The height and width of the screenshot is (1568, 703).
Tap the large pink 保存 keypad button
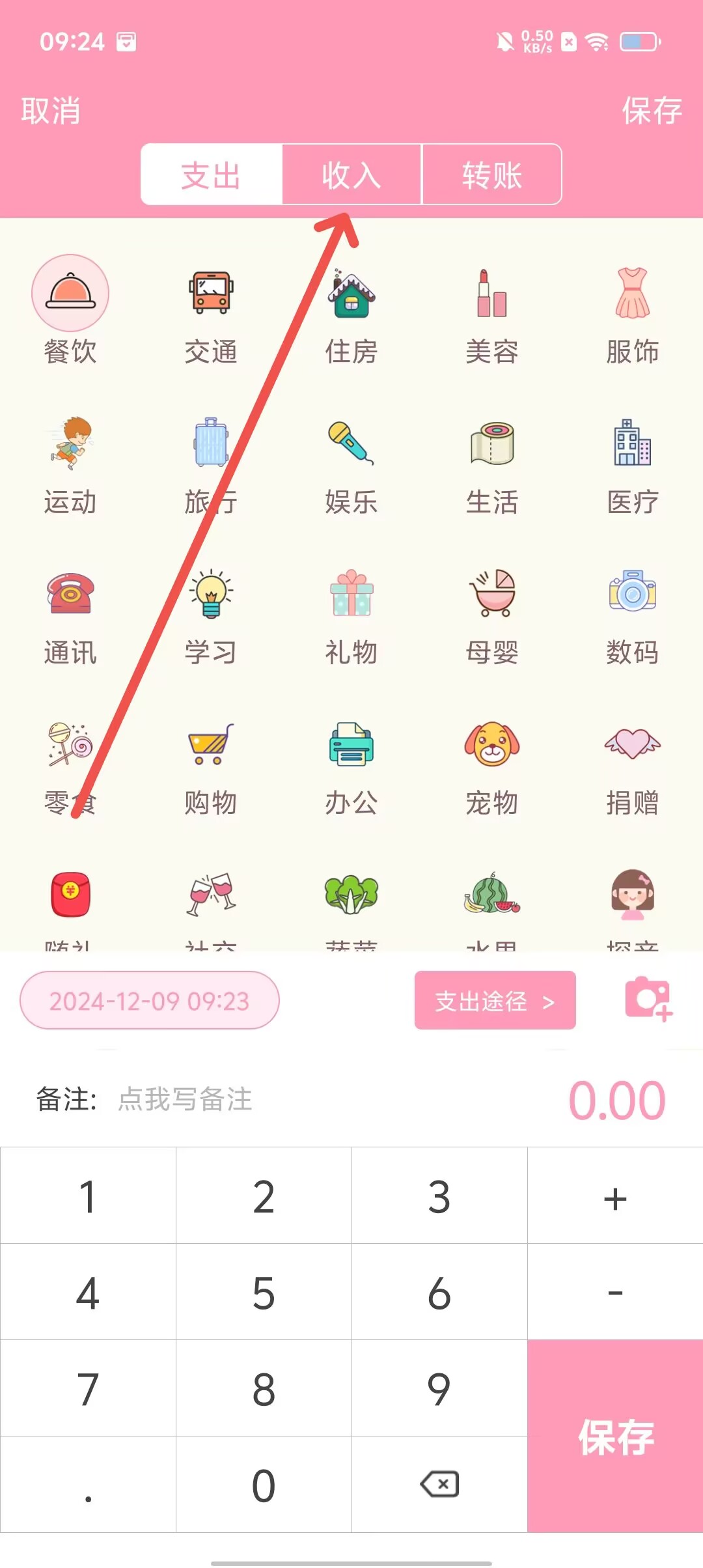click(x=615, y=1436)
